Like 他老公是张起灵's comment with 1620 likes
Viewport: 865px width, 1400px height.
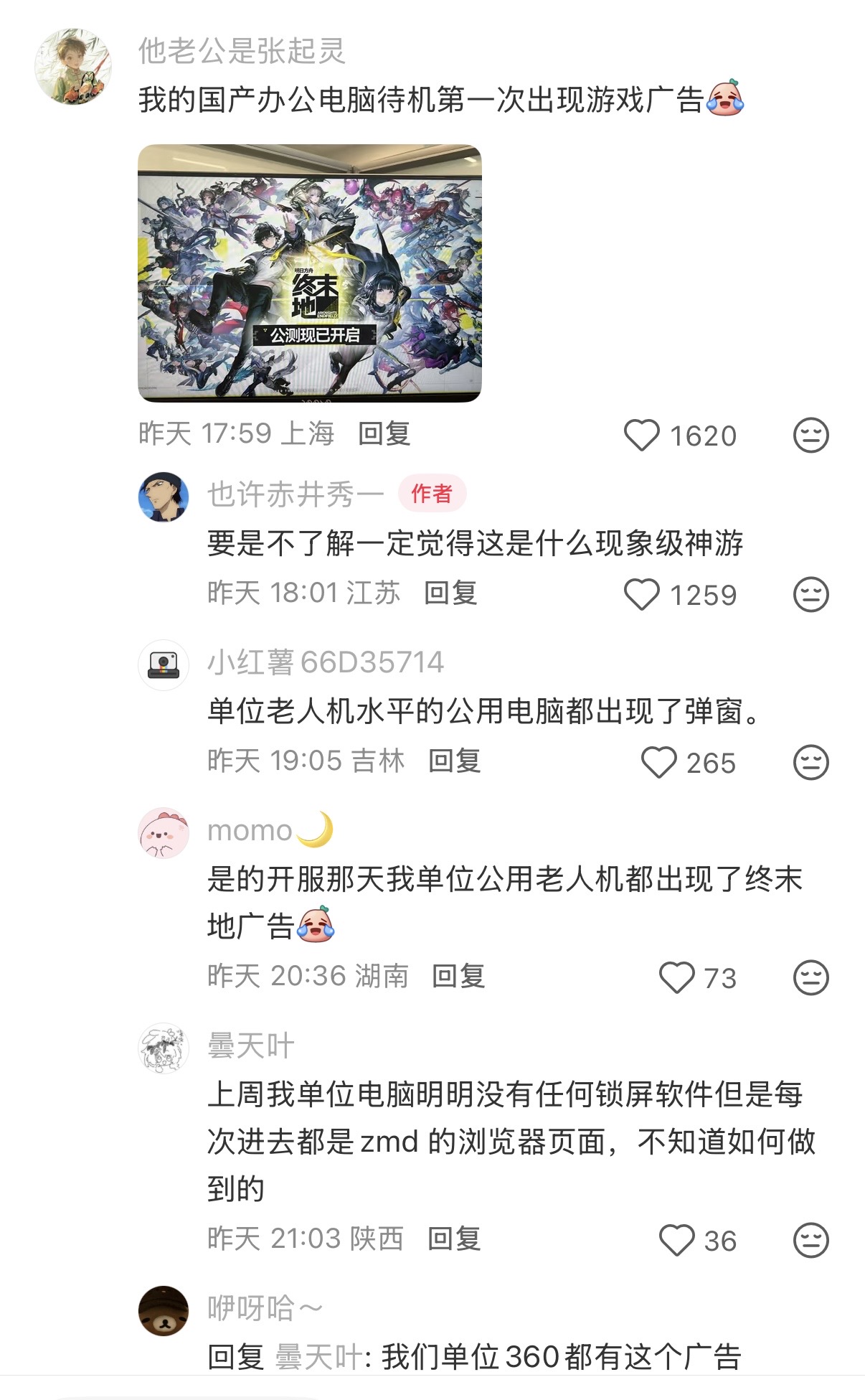[x=641, y=435]
